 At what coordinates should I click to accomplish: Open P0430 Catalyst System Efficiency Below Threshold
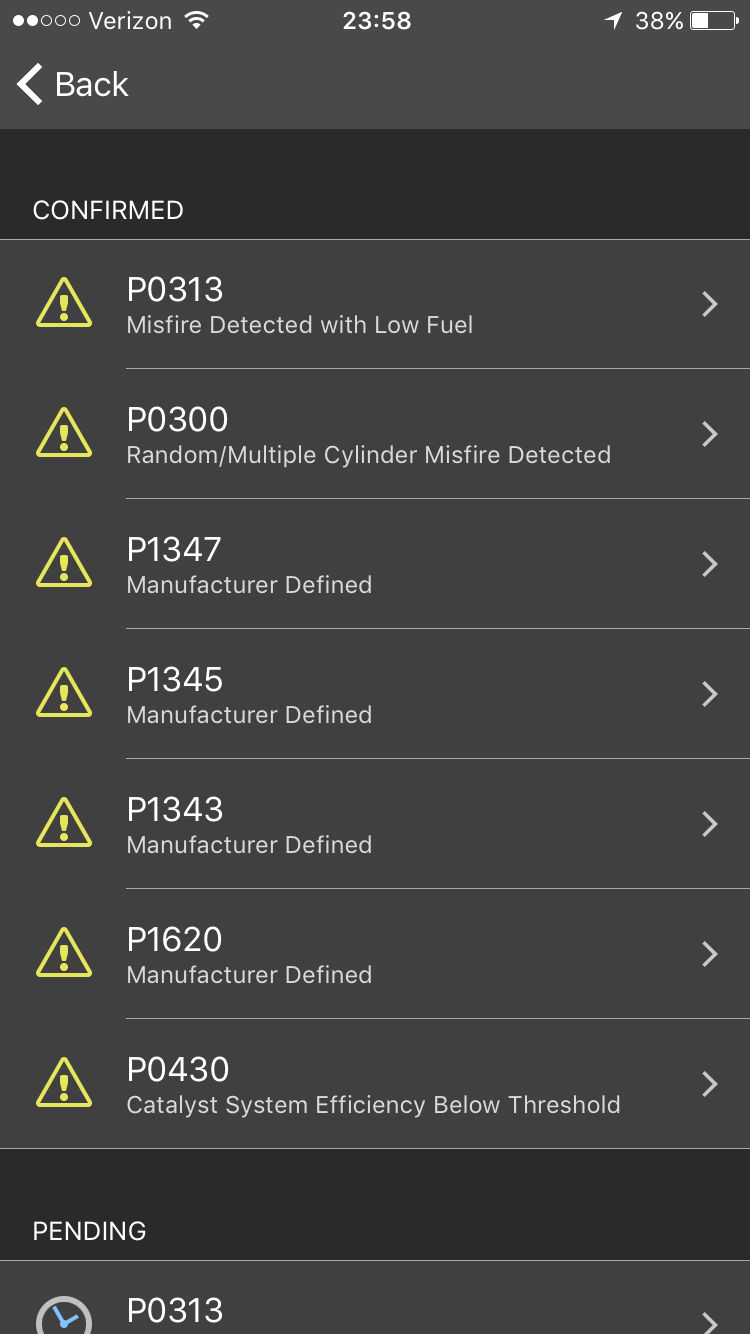375,1084
